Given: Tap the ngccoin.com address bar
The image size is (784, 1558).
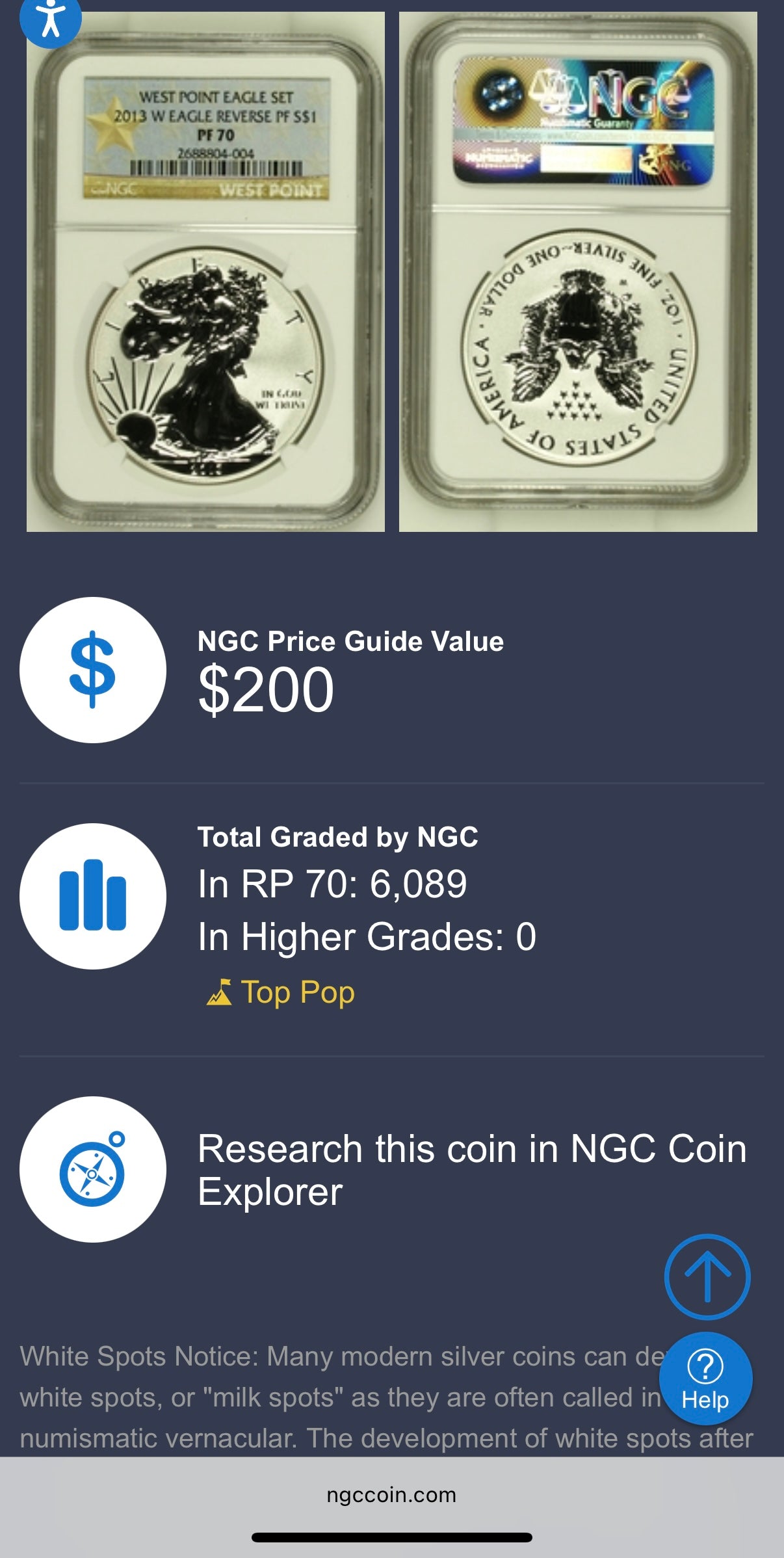Looking at the screenshot, I should pyautogui.click(x=391, y=1494).
